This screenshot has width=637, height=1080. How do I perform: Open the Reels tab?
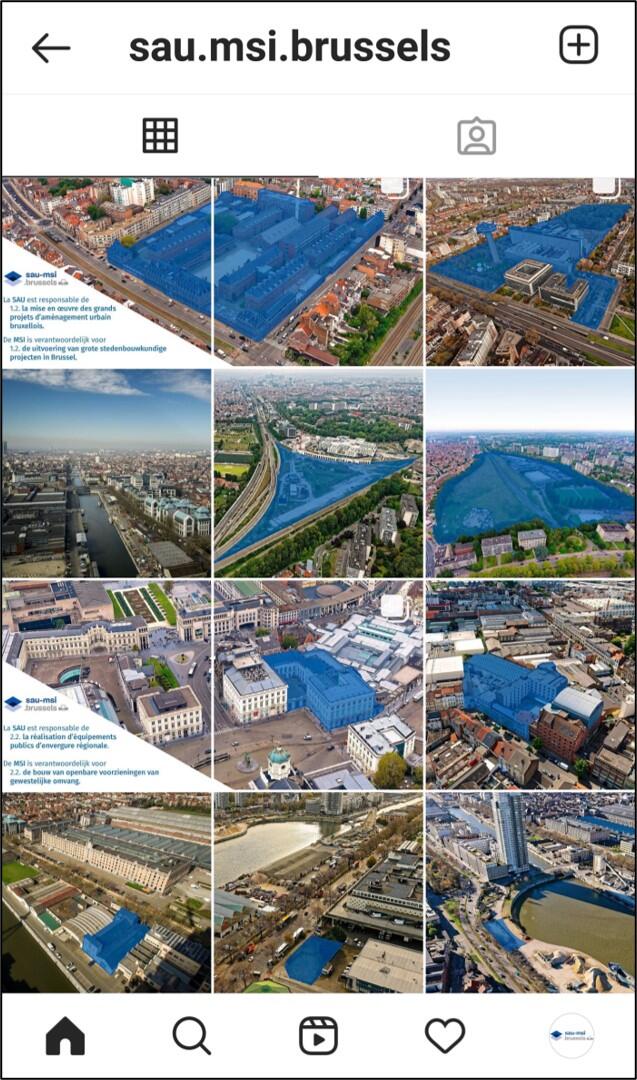tap(318, 1036)
